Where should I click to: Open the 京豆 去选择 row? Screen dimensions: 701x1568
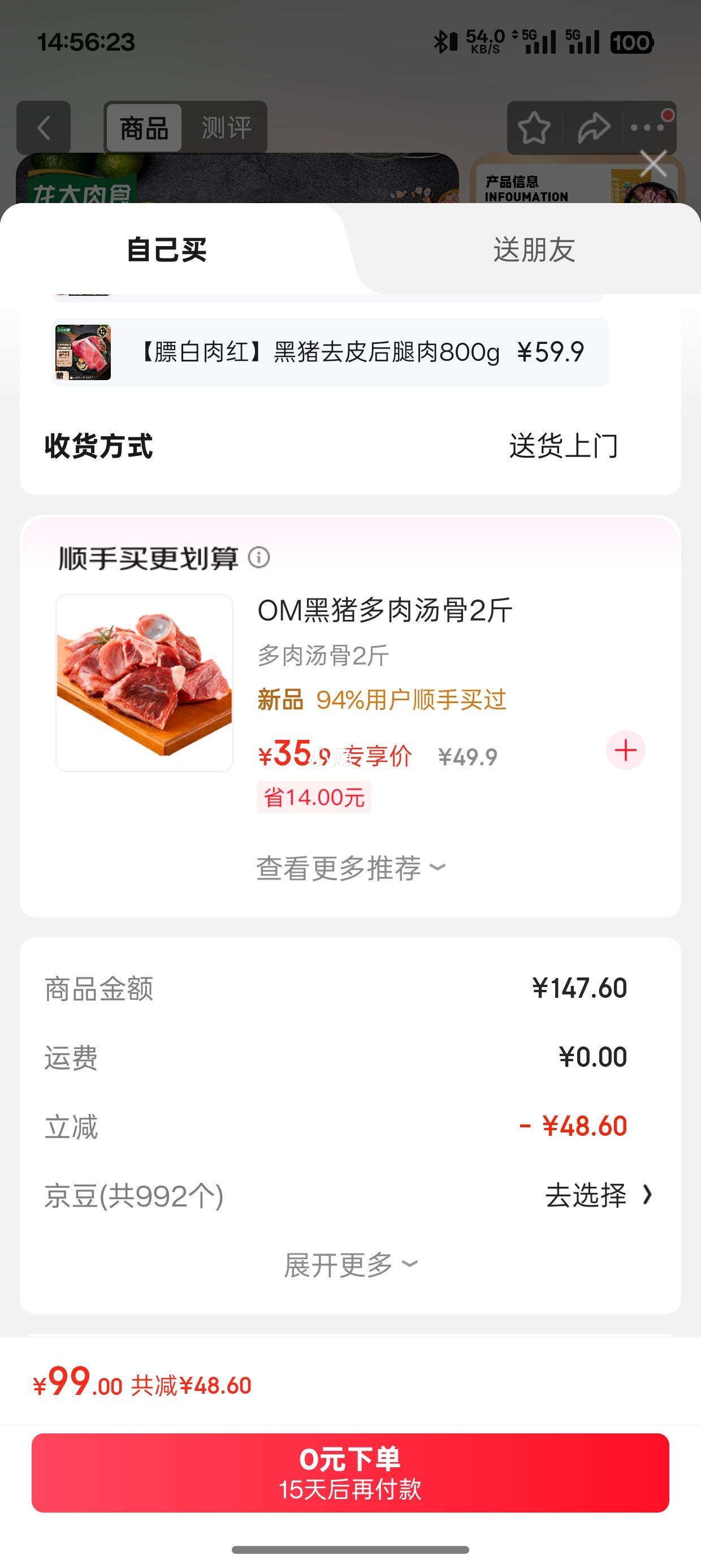point(598,1195)
